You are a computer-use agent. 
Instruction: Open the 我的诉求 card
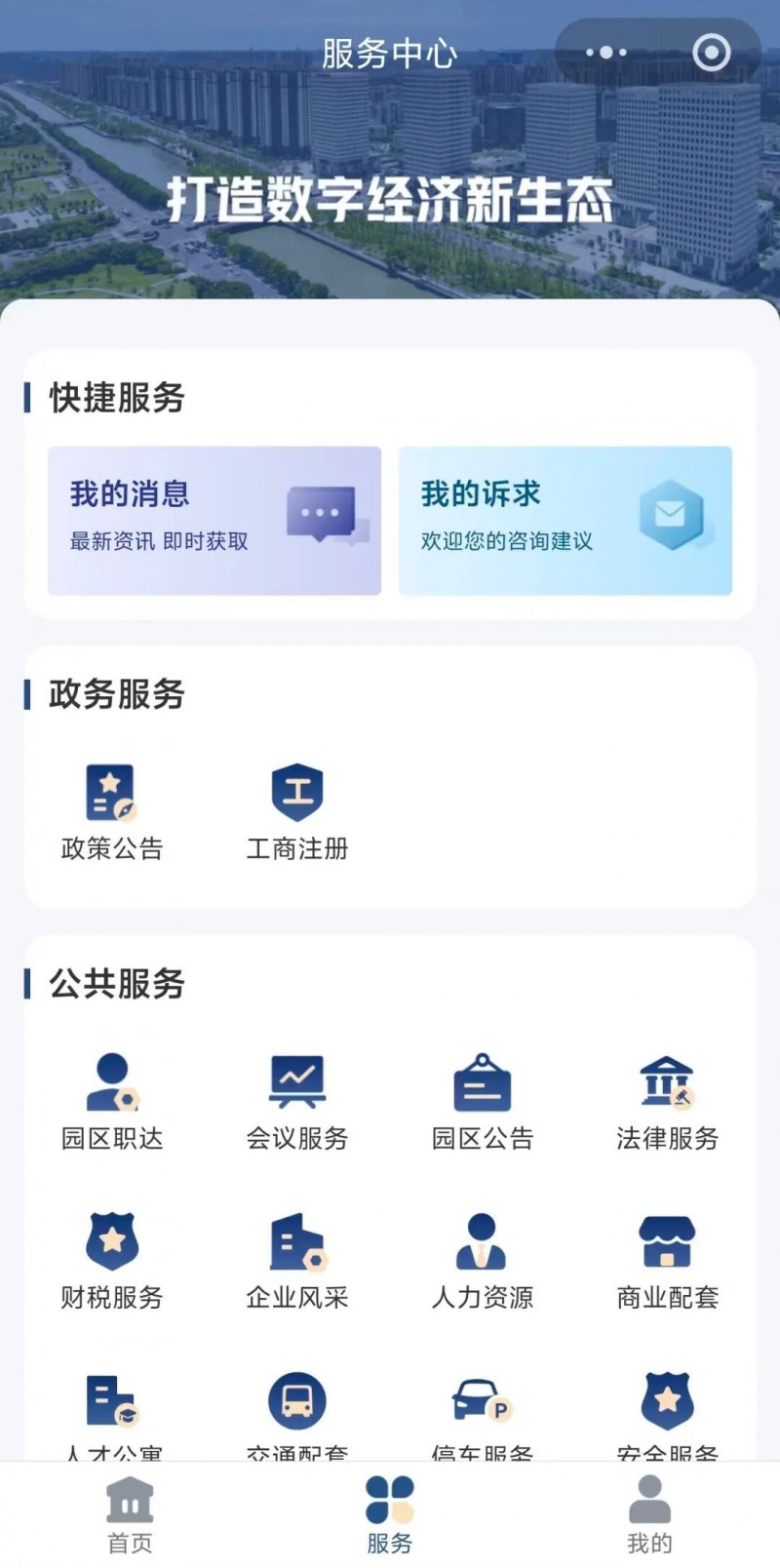pyautogui.click(x=565, y=521)
